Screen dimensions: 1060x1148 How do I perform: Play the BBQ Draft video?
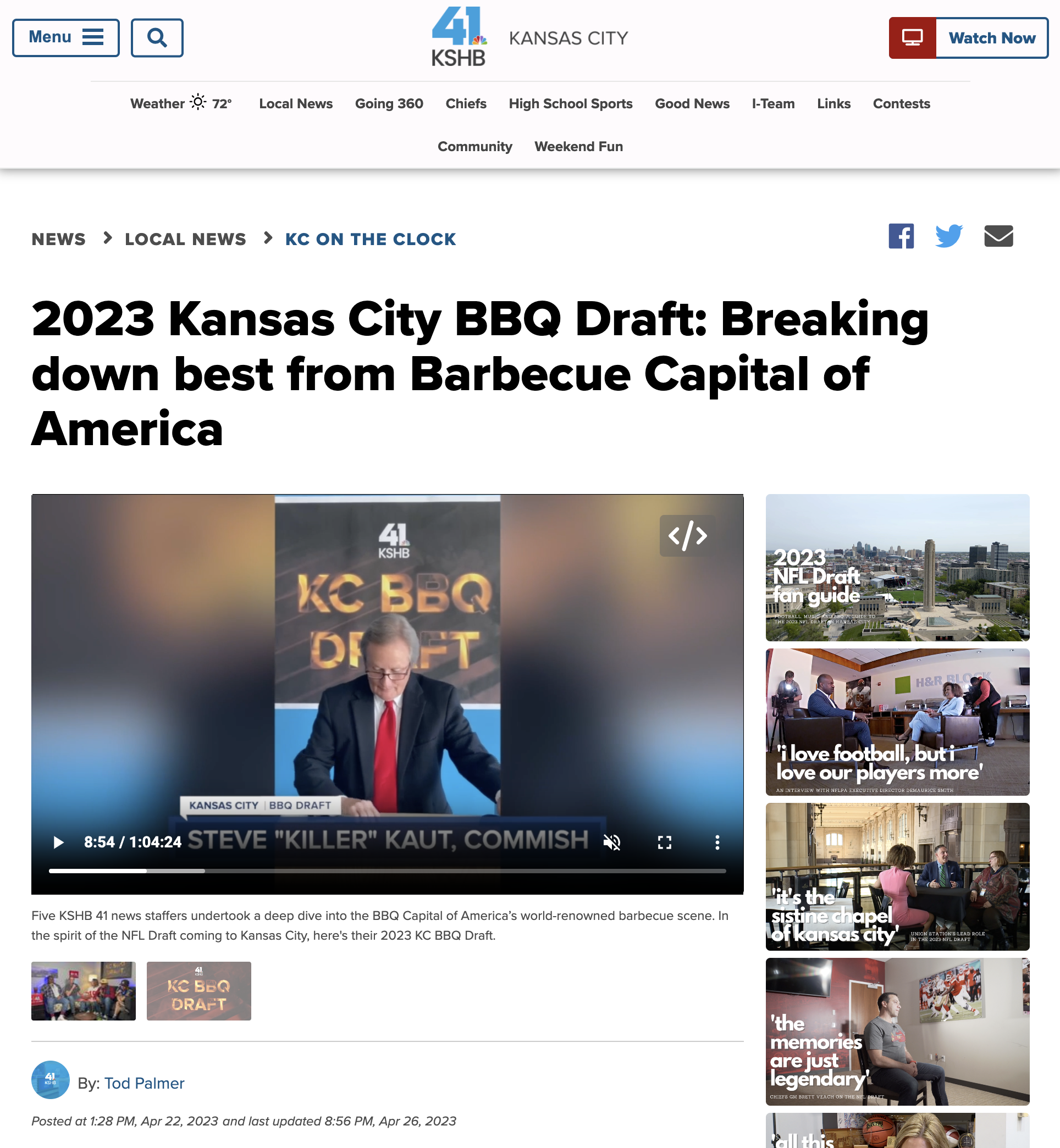coord(58,842)
